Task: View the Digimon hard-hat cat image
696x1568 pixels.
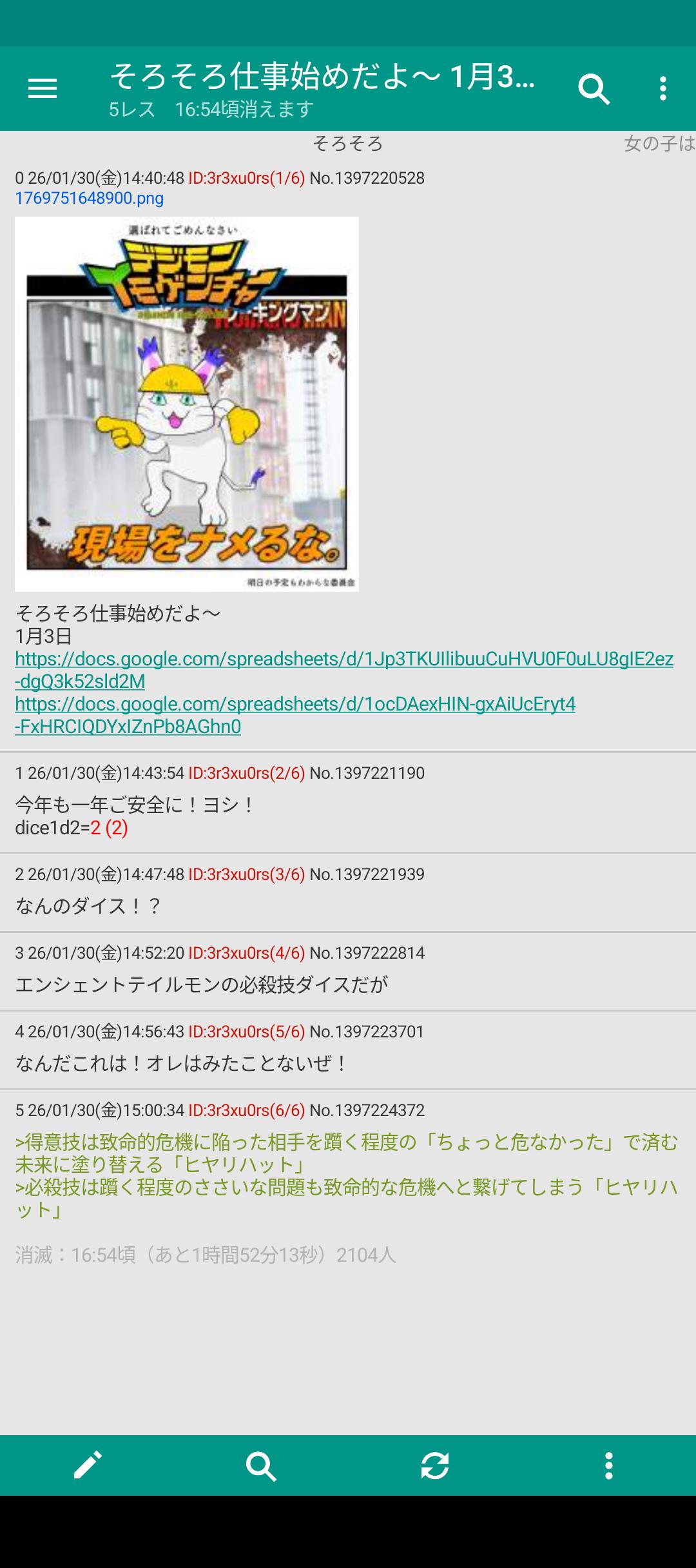Action: pos(186,404)
